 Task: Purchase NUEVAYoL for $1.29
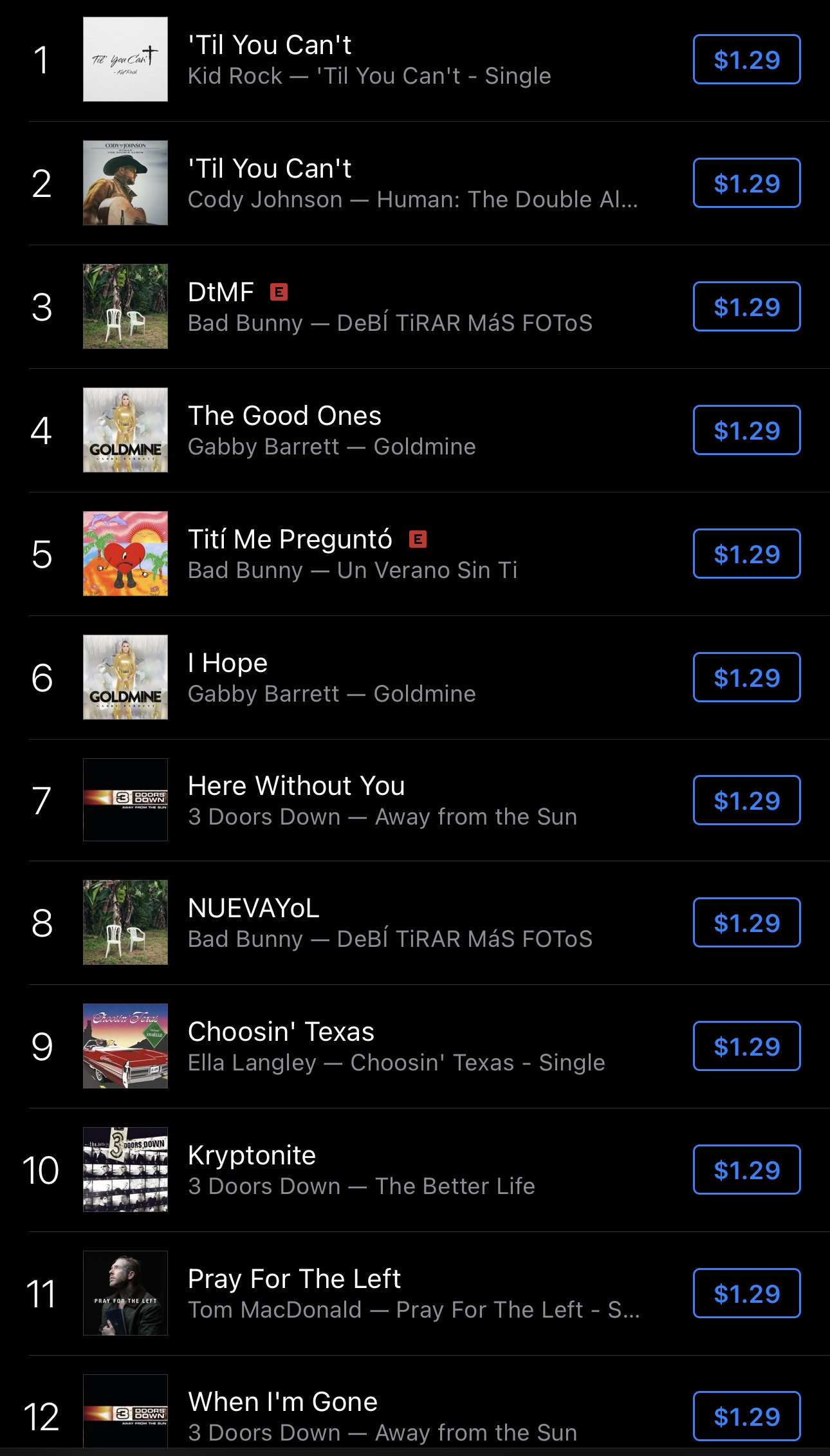(746, 923)
